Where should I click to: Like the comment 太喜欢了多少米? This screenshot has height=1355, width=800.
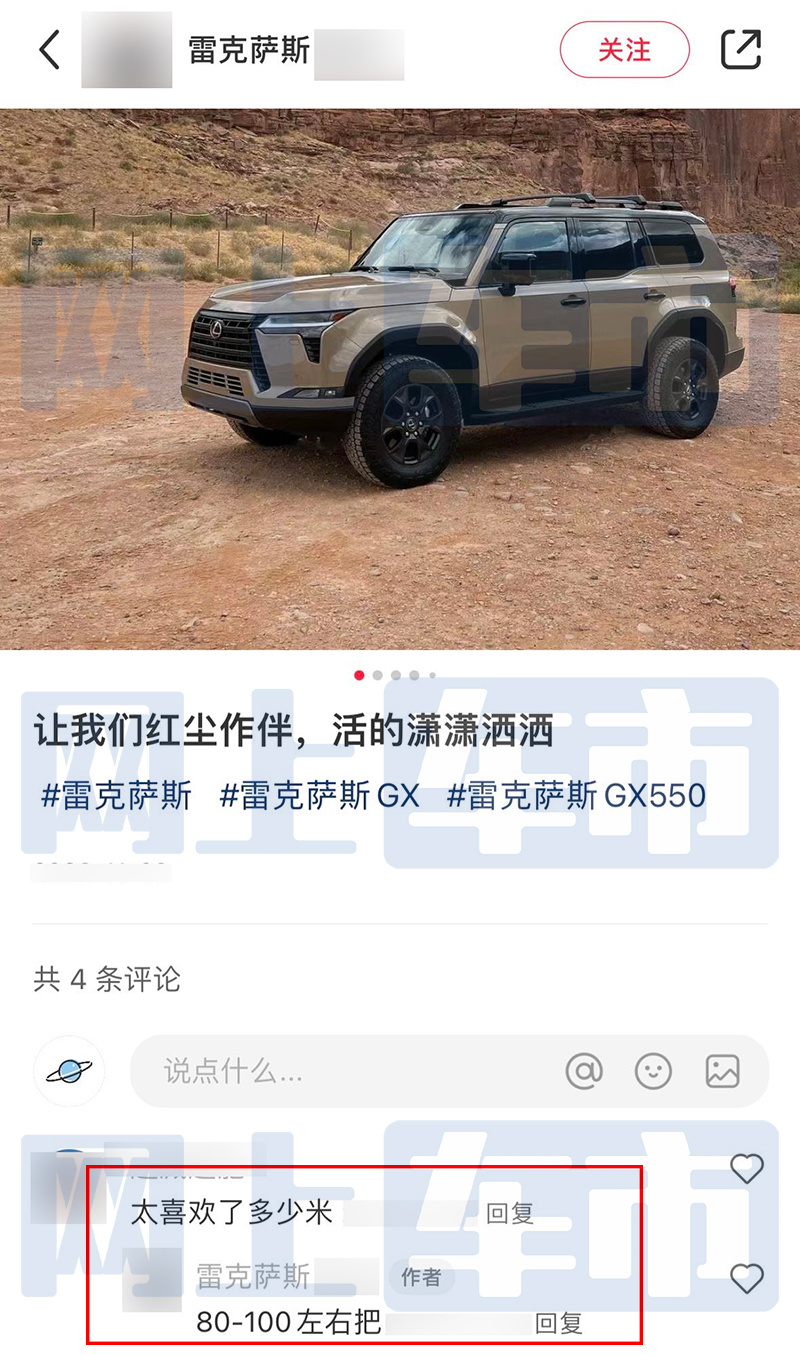click(x=746, y=1168)
